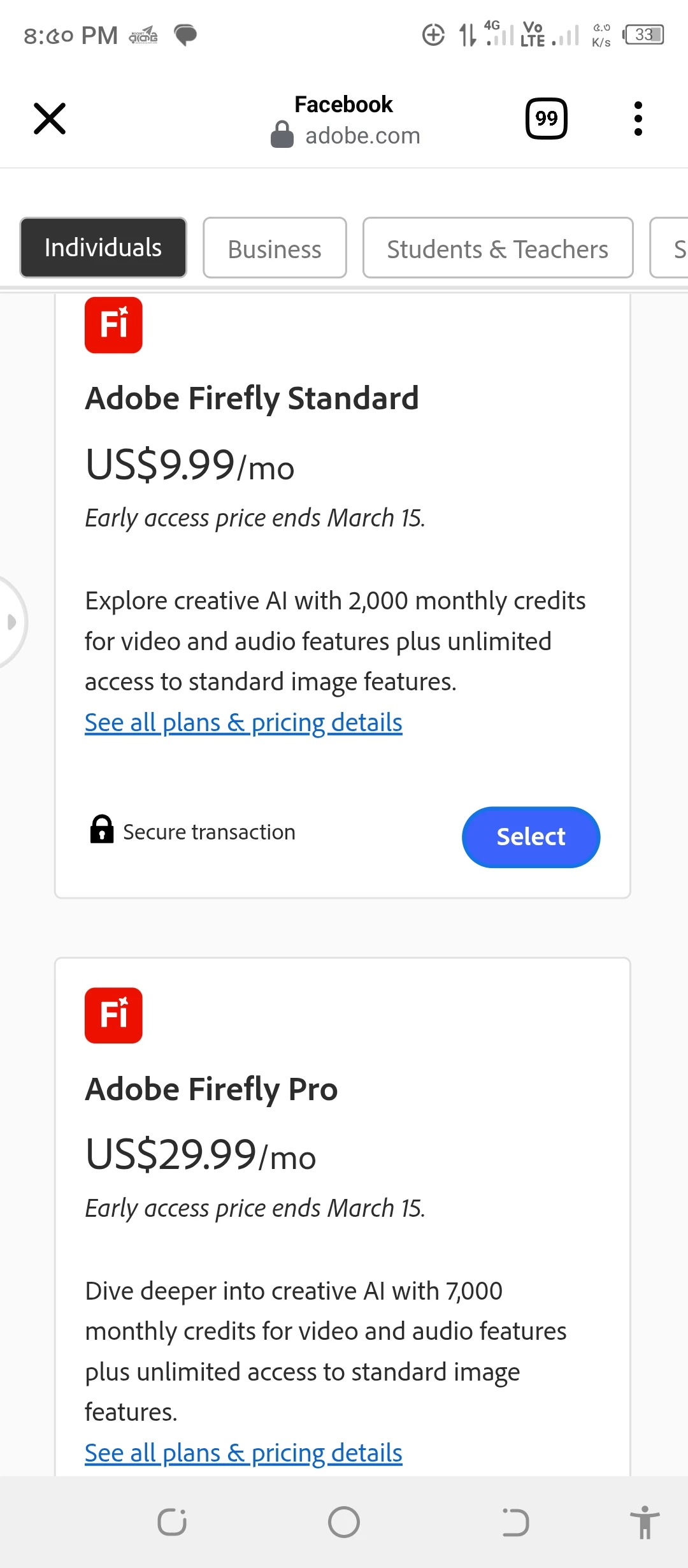Screen dimensions: 688x1568
Task: Close the in-app browser page
Action: point(49,119)
